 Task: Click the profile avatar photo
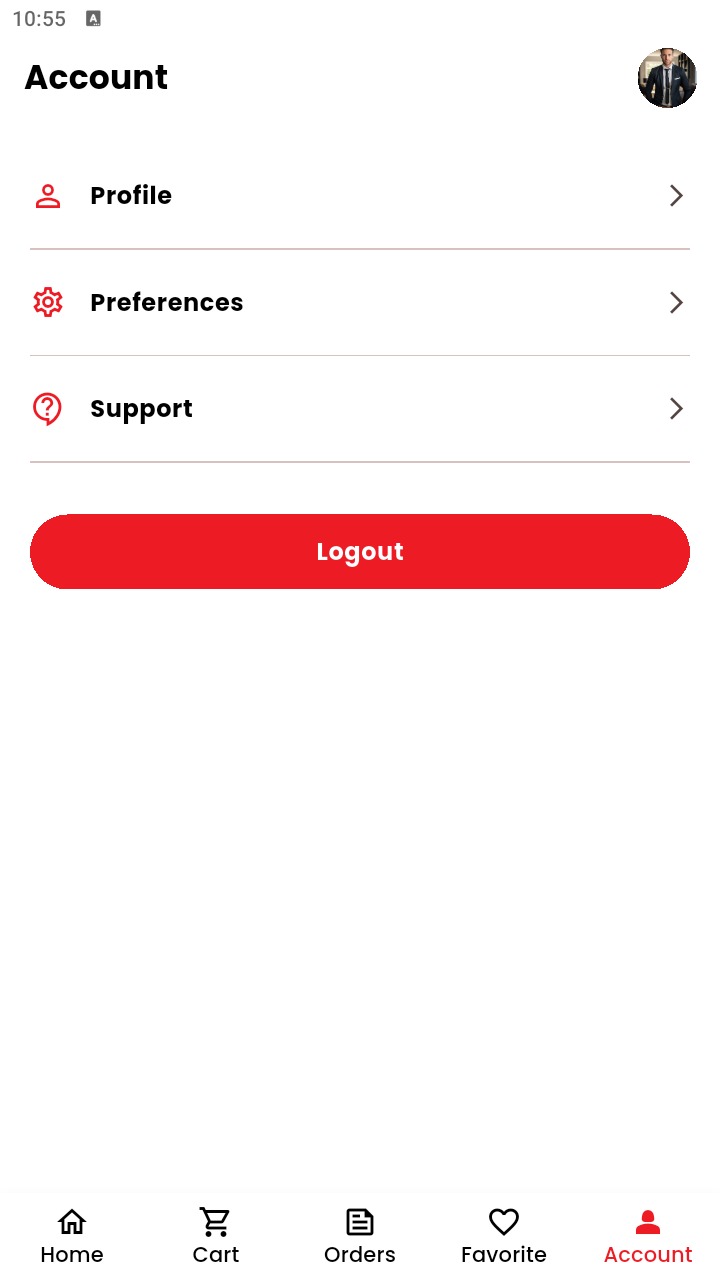pos(667,78)
